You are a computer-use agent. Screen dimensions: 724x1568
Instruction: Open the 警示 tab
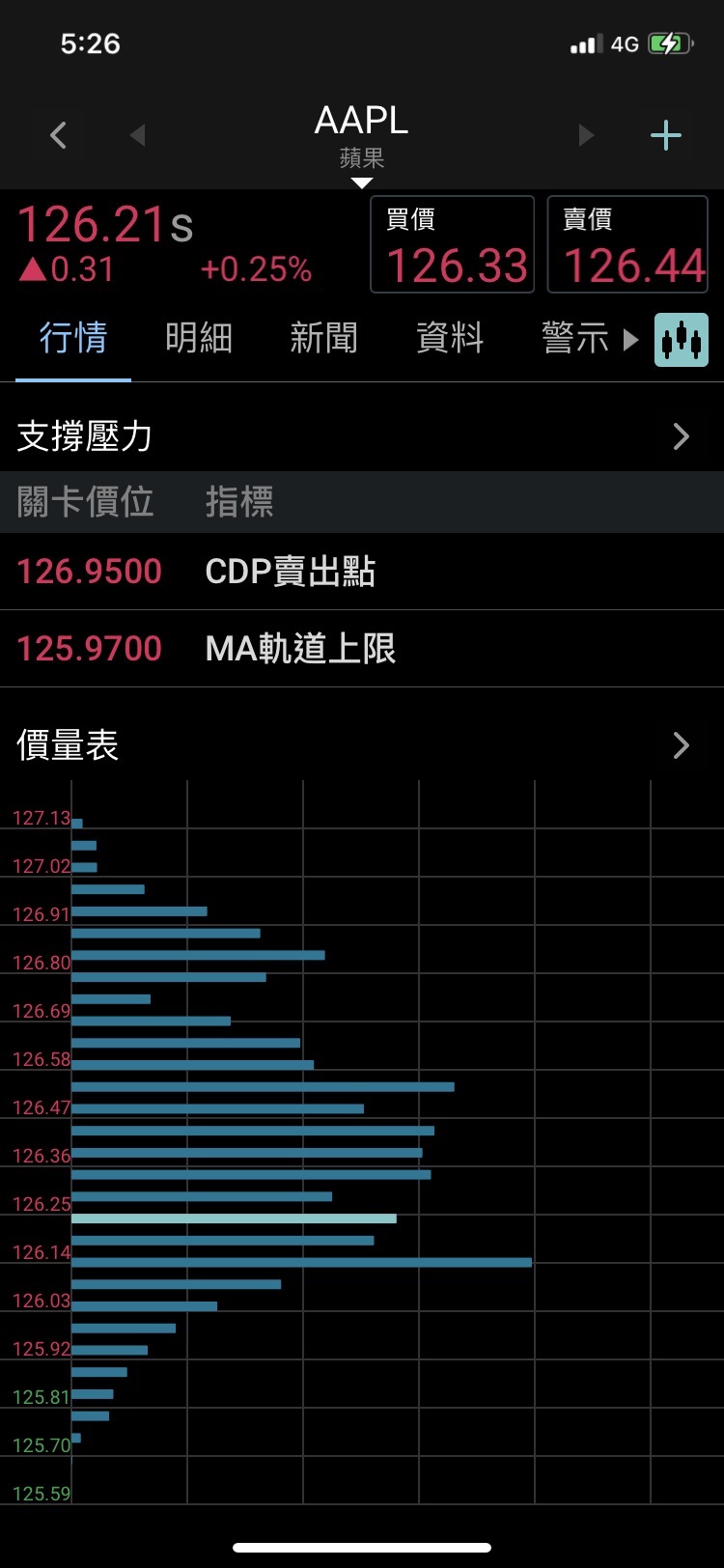click(575, 339)
